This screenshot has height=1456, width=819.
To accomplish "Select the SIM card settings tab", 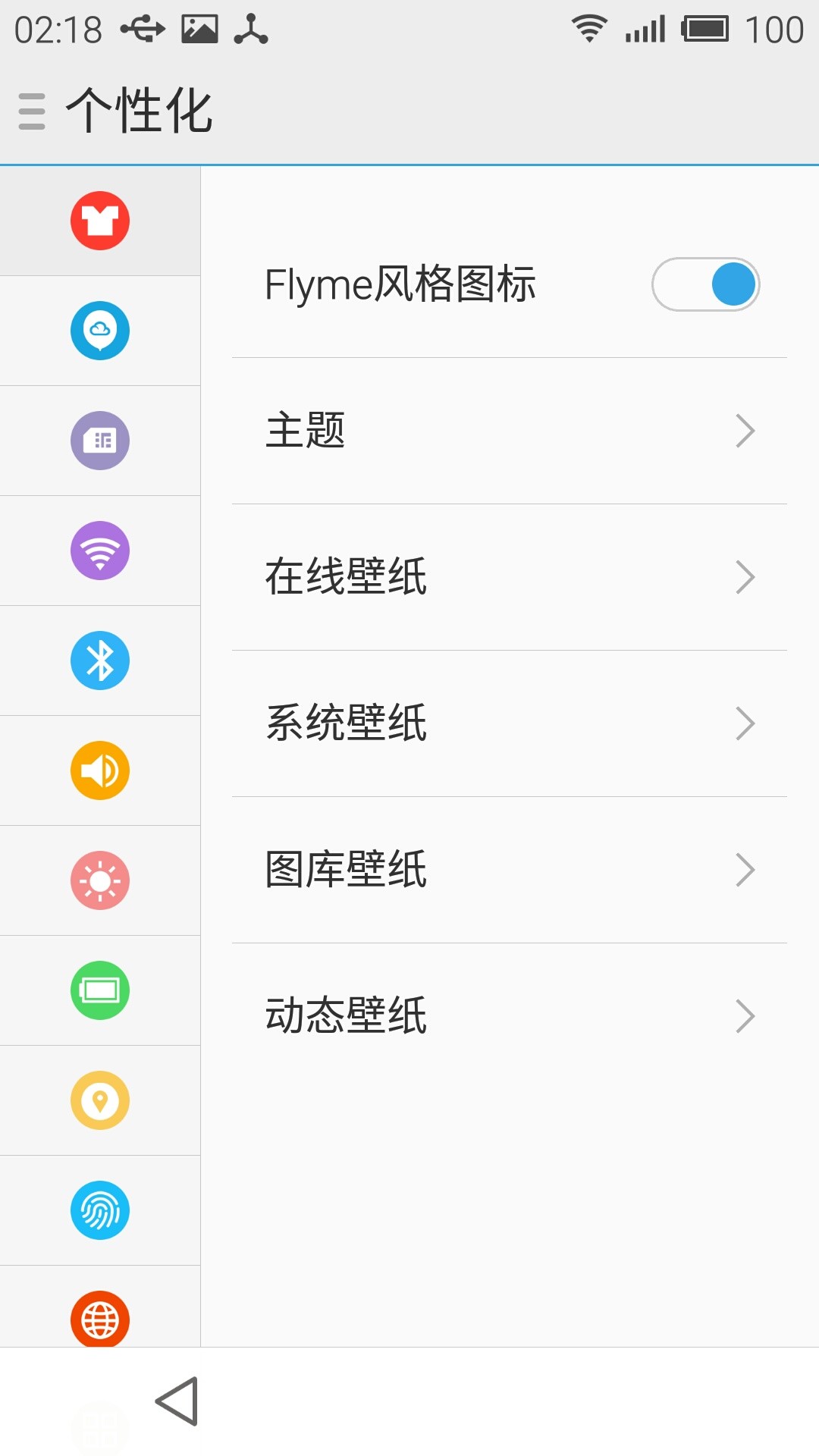I will [100, 441].
